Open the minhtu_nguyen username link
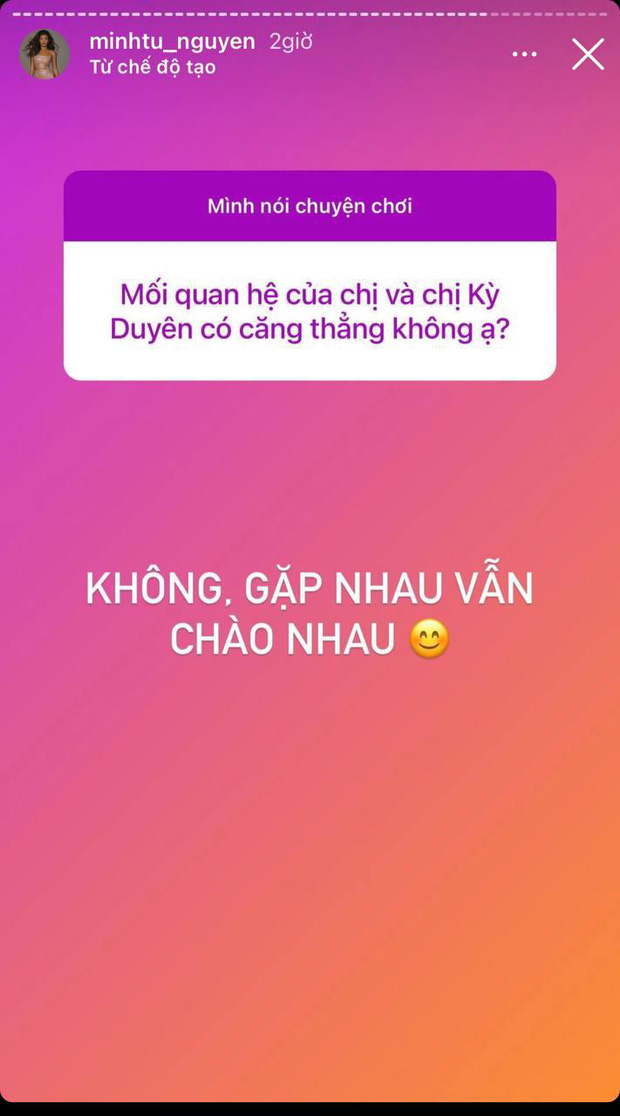620x1116 pixels. pyautogui.click(x=172, y=41)
